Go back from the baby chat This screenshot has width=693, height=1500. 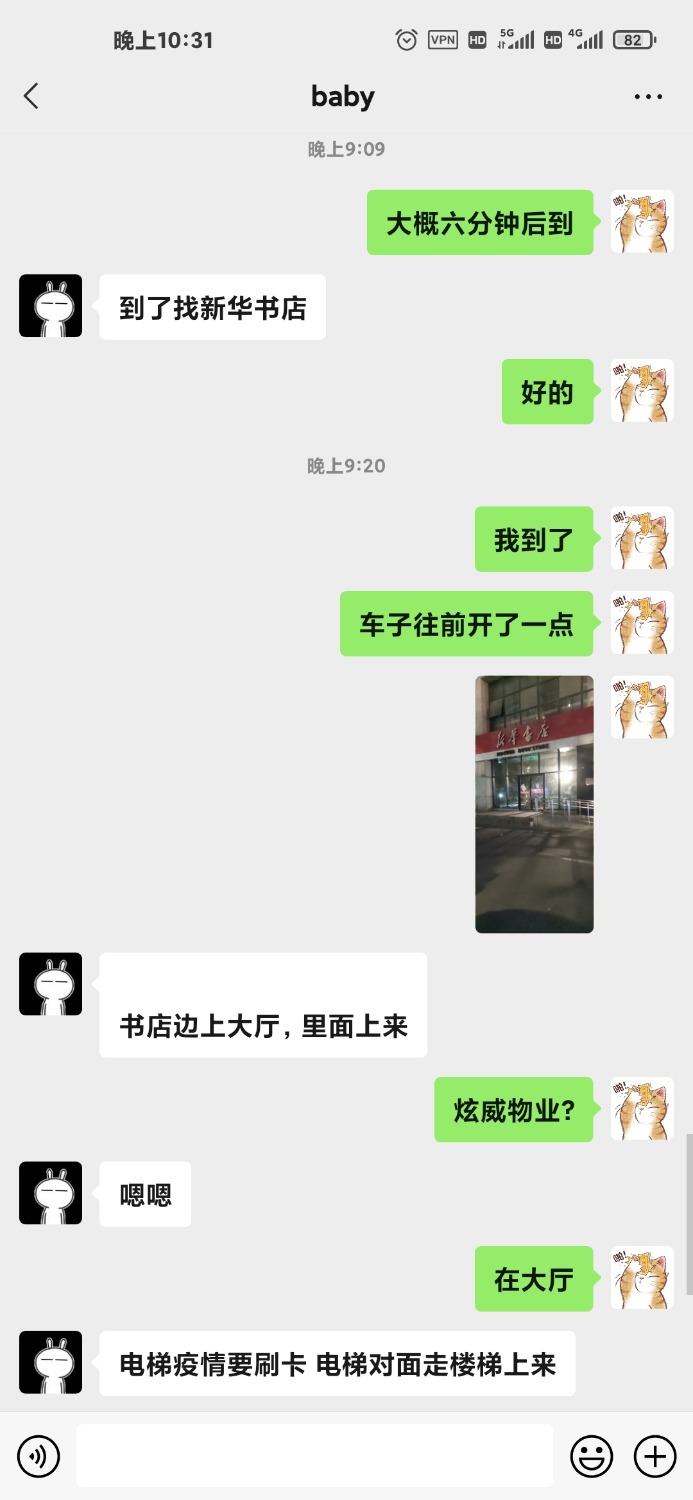[x=31, y=96]
